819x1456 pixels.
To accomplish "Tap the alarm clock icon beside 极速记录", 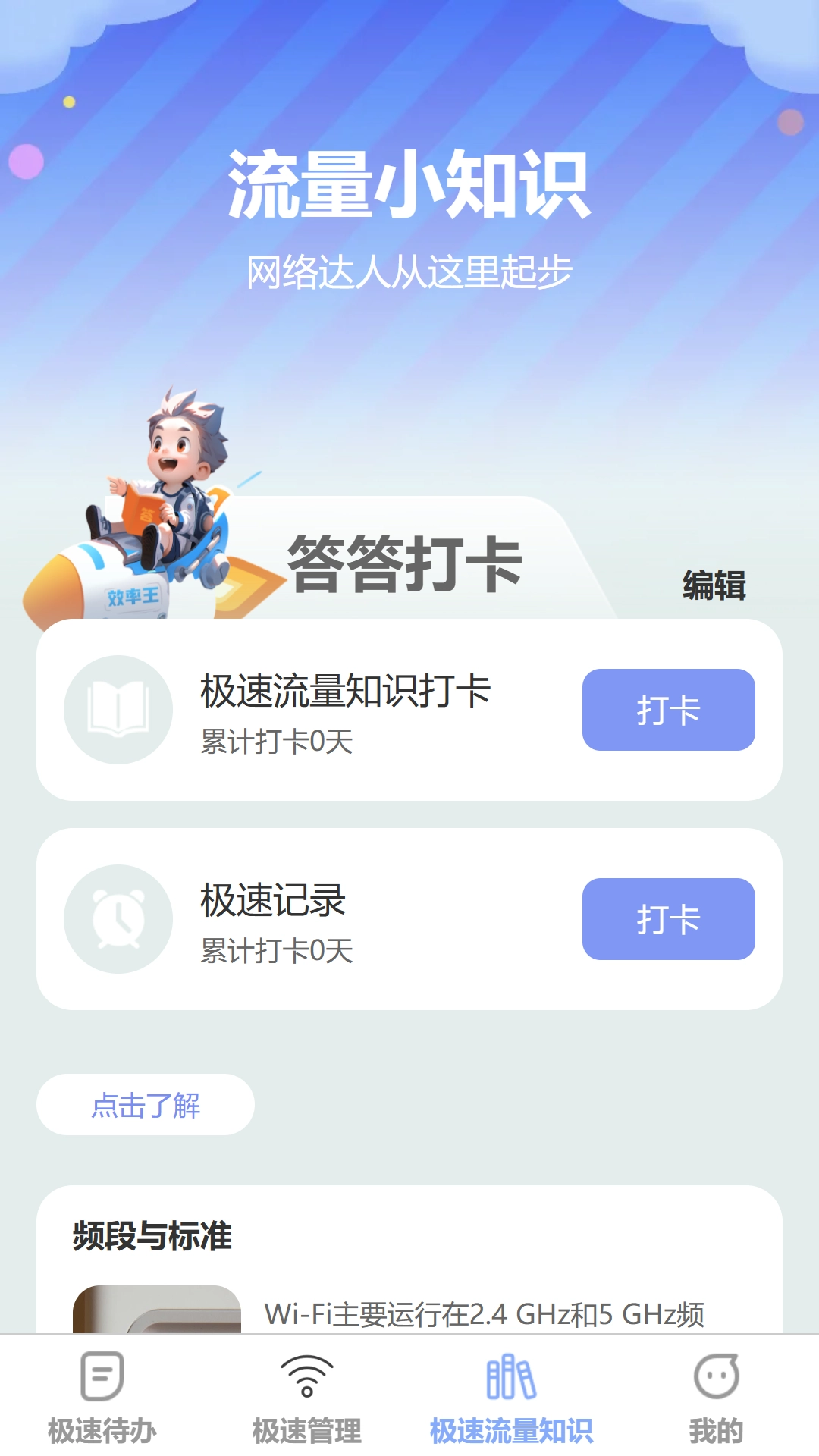I will point(118,918).
